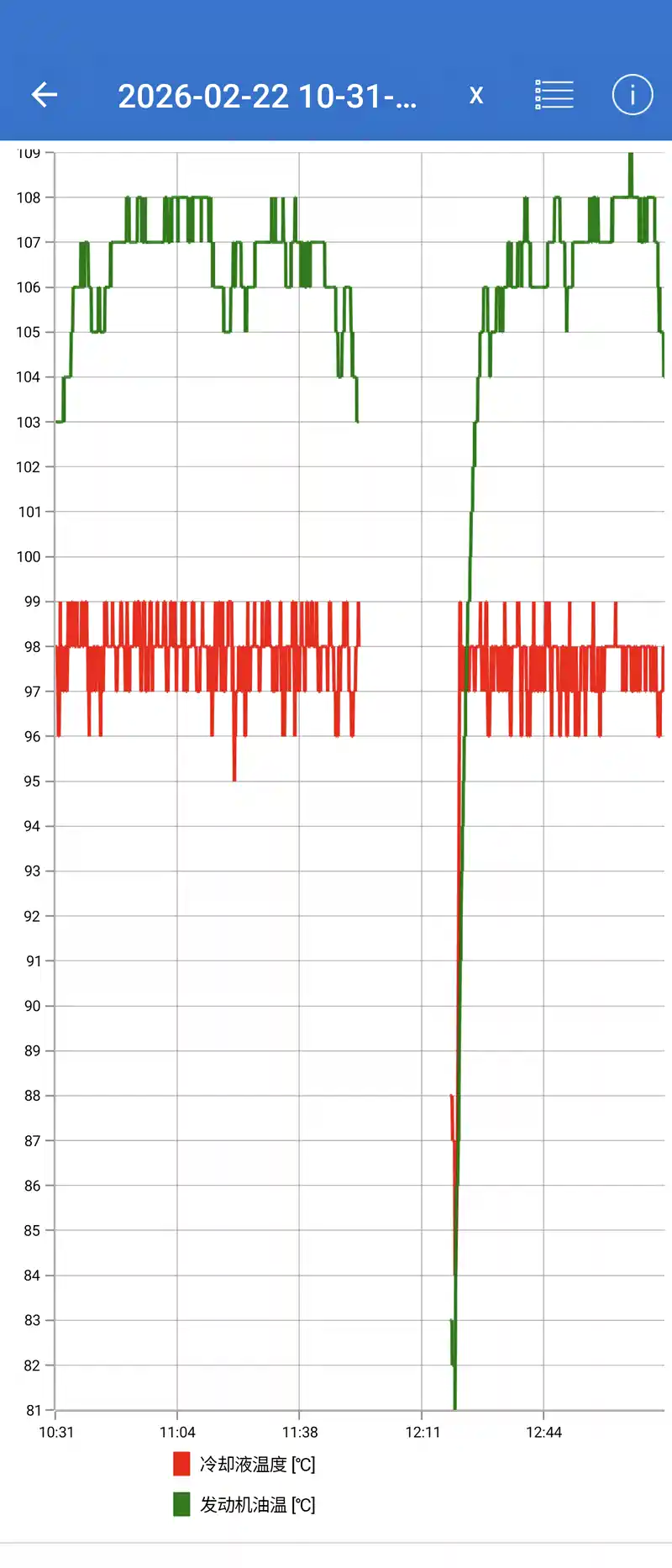Toggle the 冷却液温度 series in the legend
Image resolution: width=672 pixels, height=1568 pixels.
tap(244, 1465)
